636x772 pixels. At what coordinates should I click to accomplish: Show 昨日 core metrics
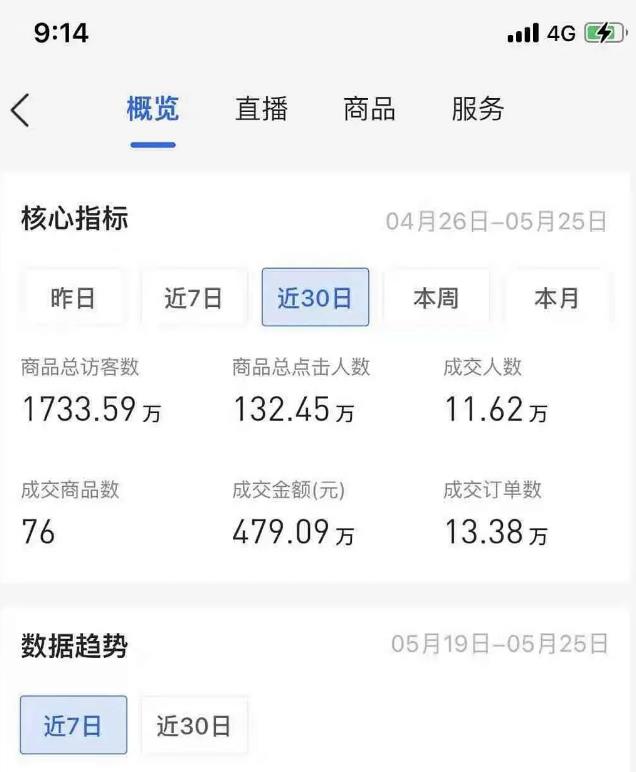coord(73,298)
